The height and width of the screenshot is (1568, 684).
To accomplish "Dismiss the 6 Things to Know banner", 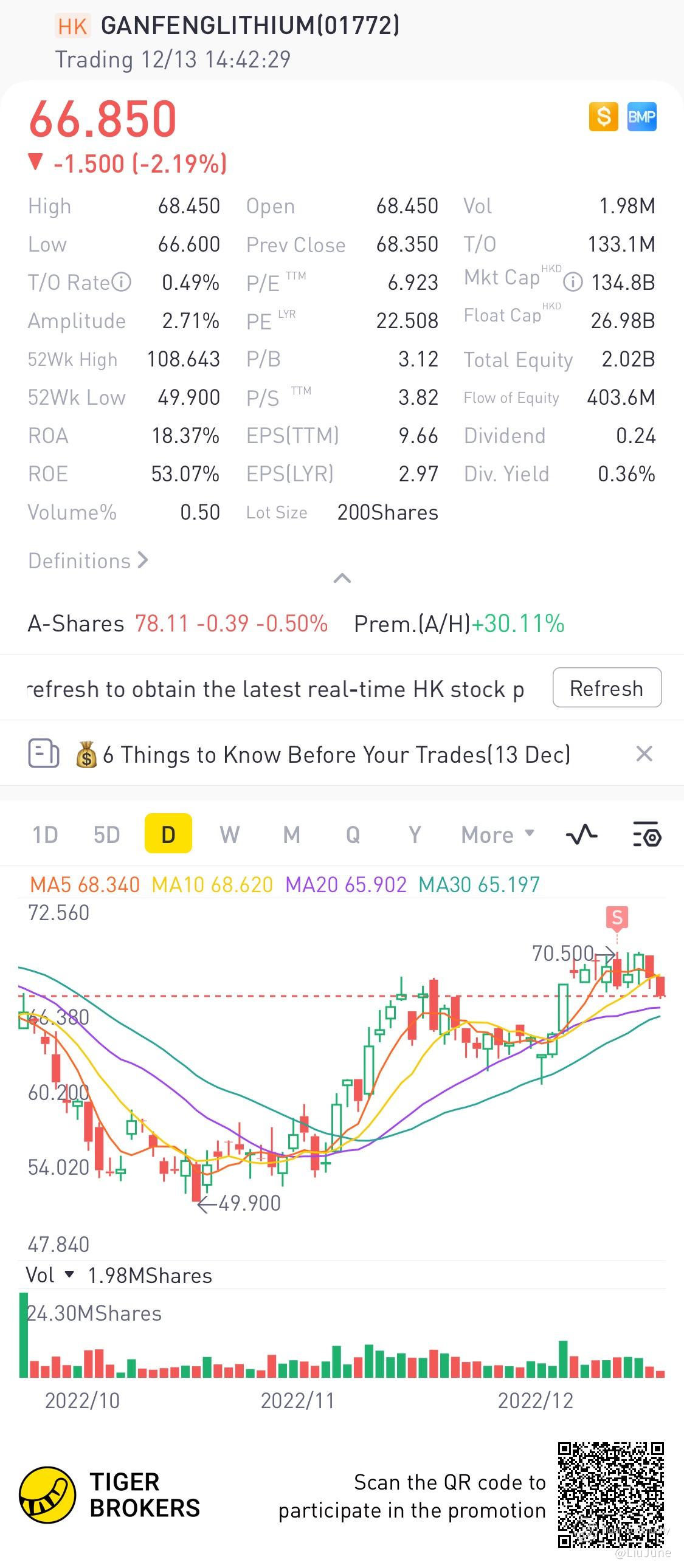I will pyautogui.click(x=644, y=754).
